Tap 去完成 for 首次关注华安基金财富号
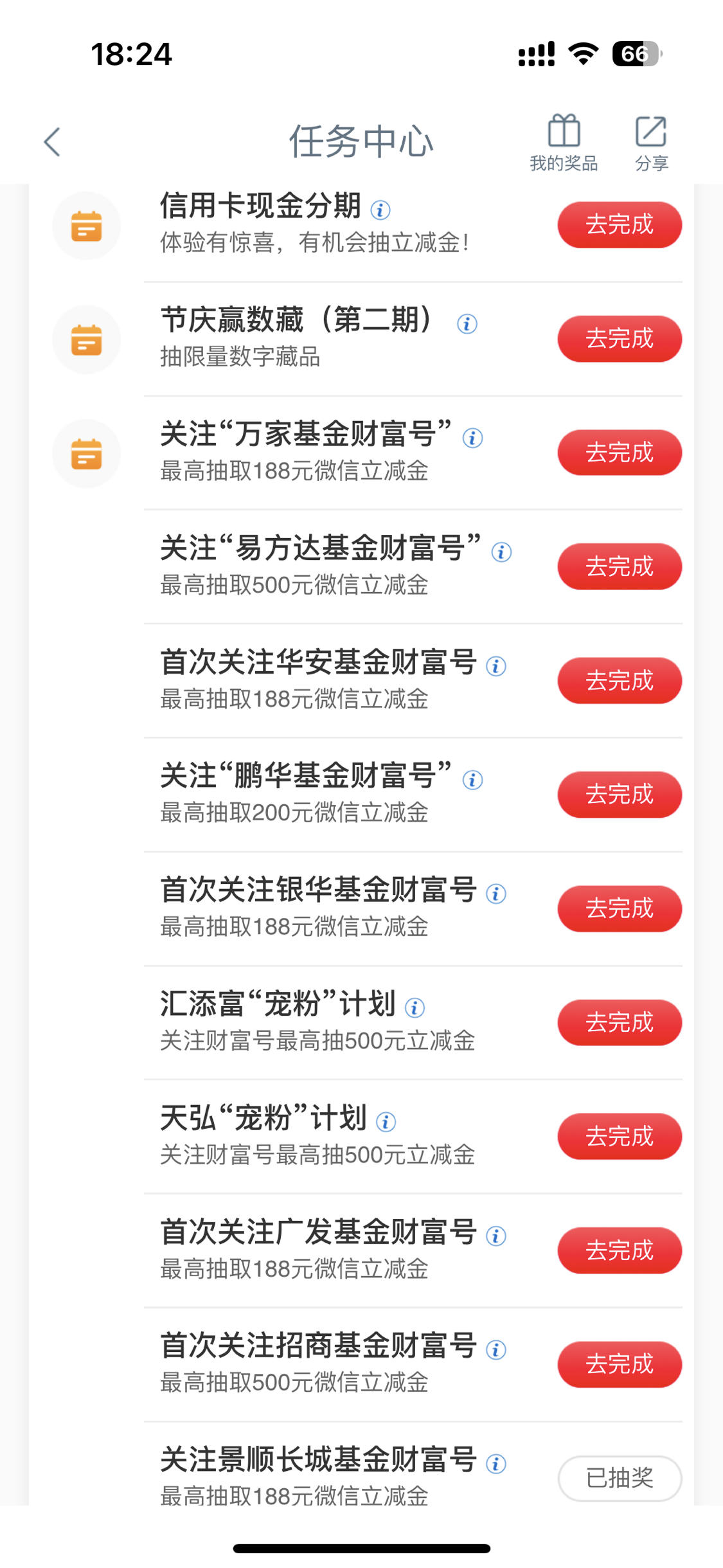723x1568 pixels. tap(620, 681)
